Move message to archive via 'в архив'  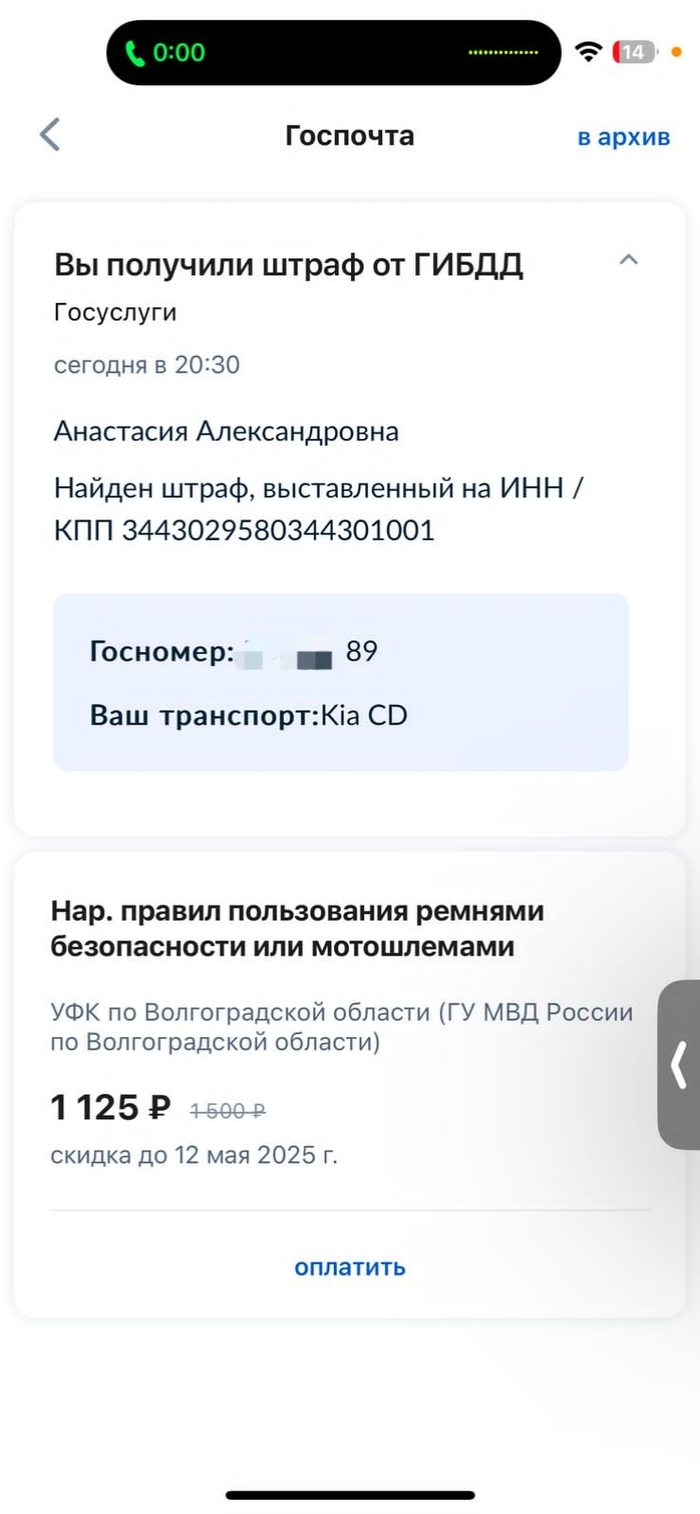tap(623, 137)
